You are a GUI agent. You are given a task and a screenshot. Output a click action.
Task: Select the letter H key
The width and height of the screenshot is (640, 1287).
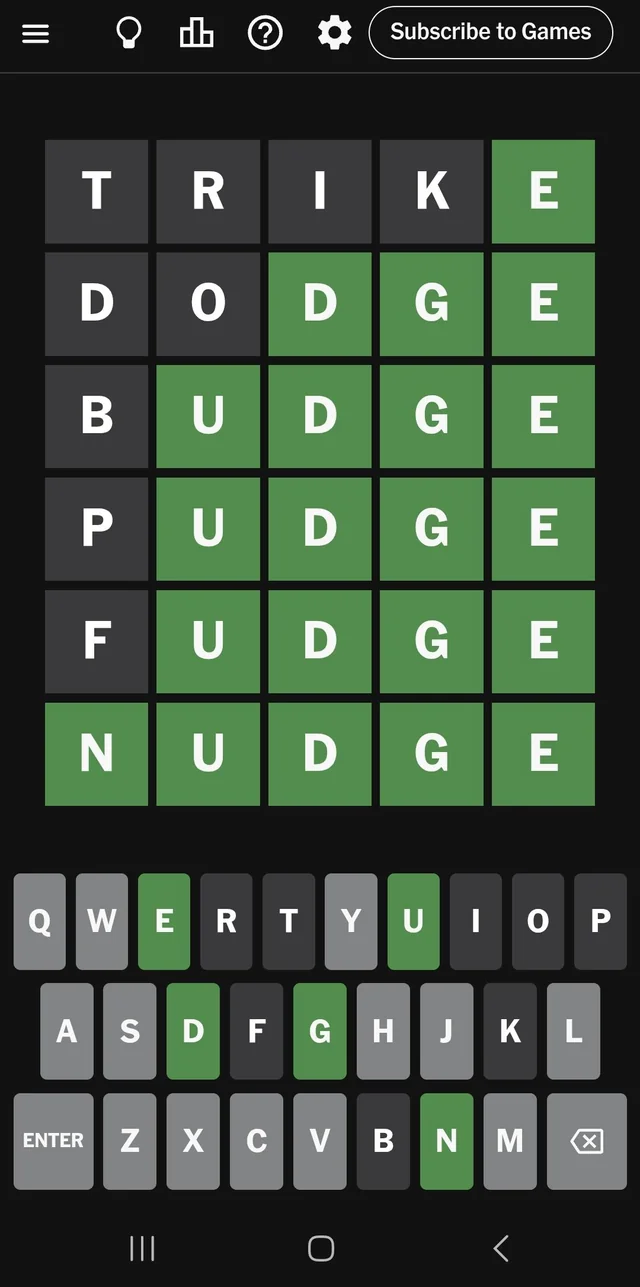tap(383, 1031)
